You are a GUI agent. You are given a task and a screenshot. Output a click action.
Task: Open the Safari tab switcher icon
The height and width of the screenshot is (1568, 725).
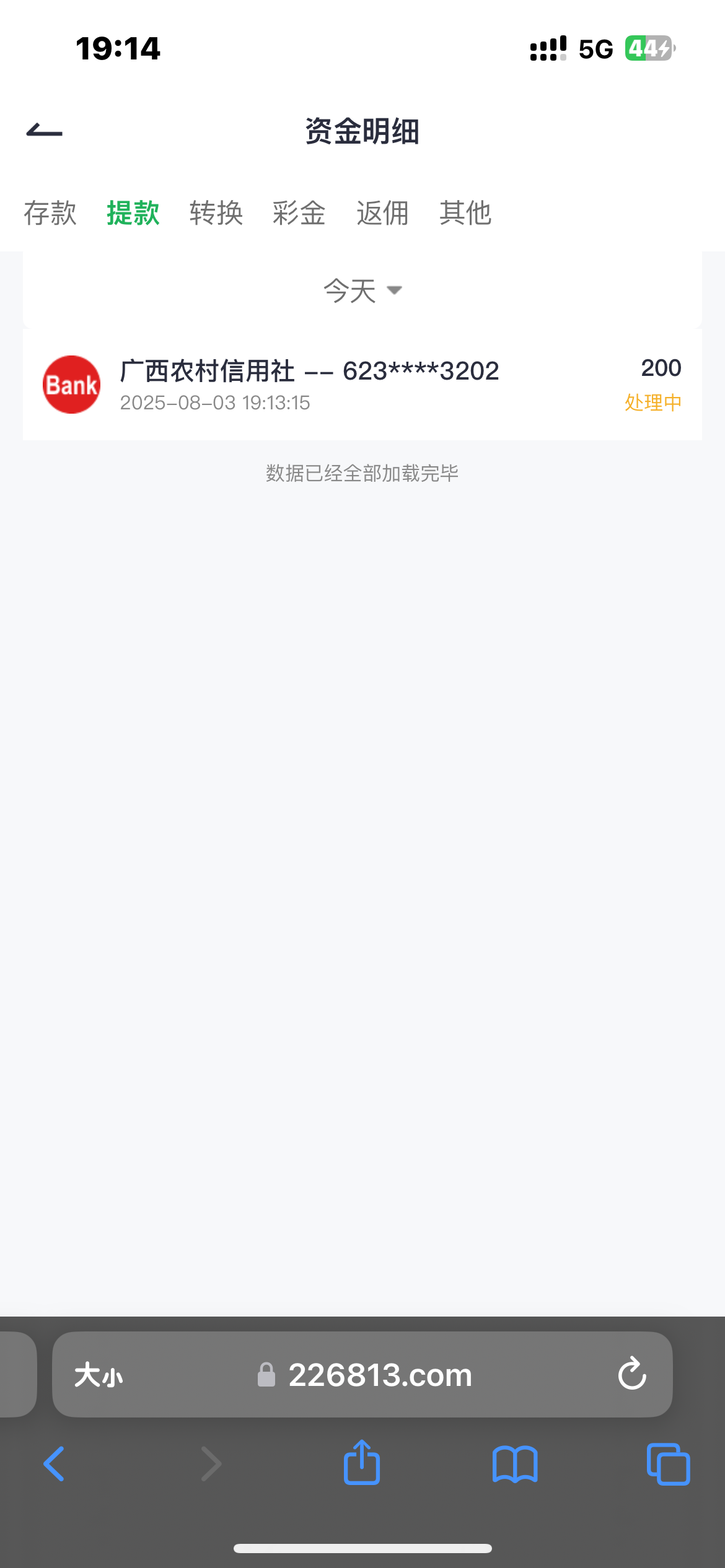(x=667, y=1464)
